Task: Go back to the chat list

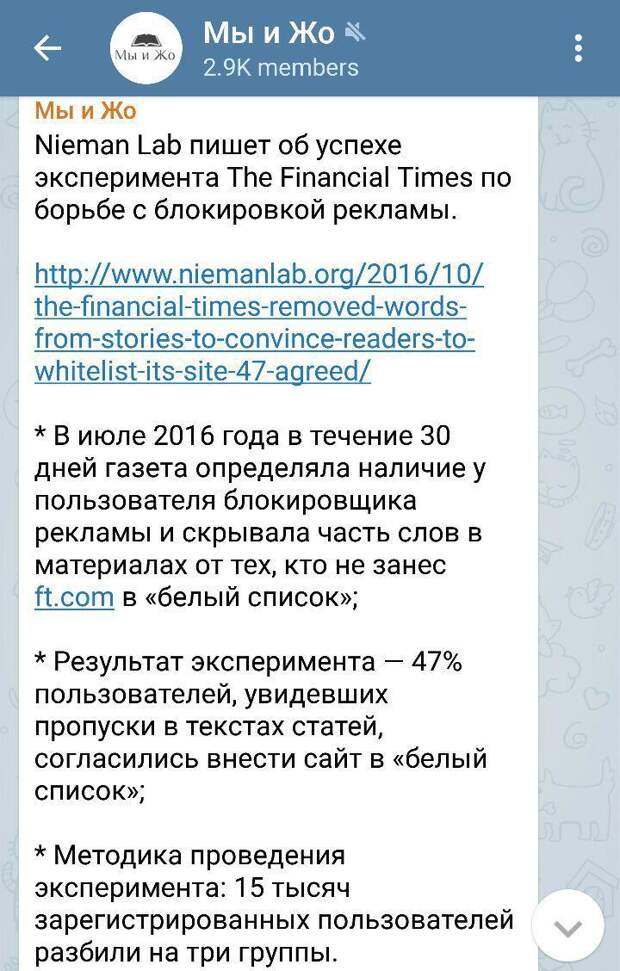Action: pyautogui.click(x=47, y=49)
